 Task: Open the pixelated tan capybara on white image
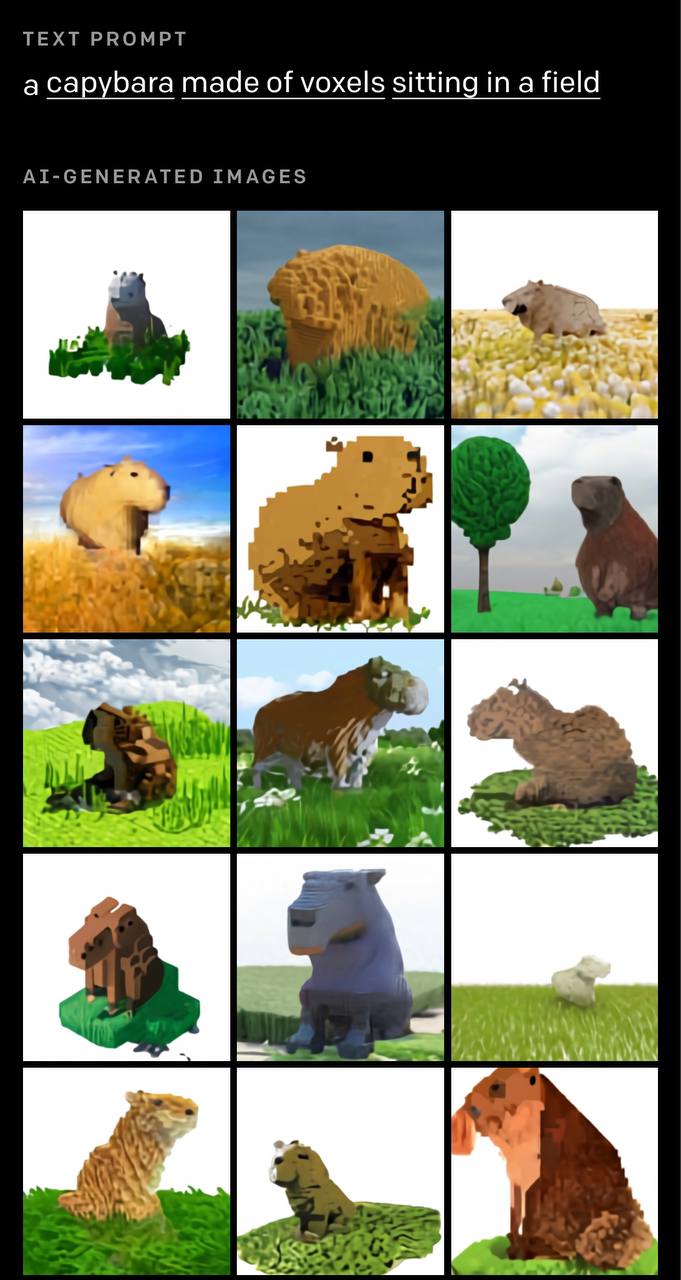340,528
